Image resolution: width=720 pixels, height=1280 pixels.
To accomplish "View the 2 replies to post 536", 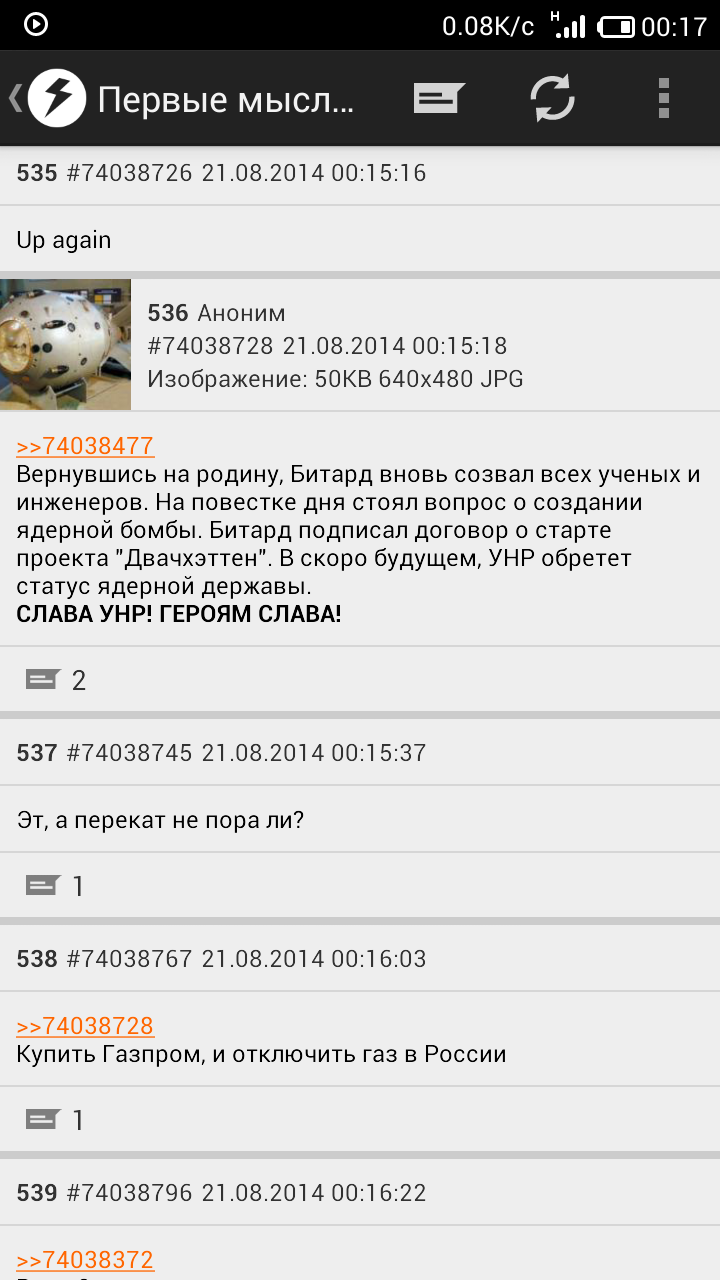I will (x=56, y=681).
